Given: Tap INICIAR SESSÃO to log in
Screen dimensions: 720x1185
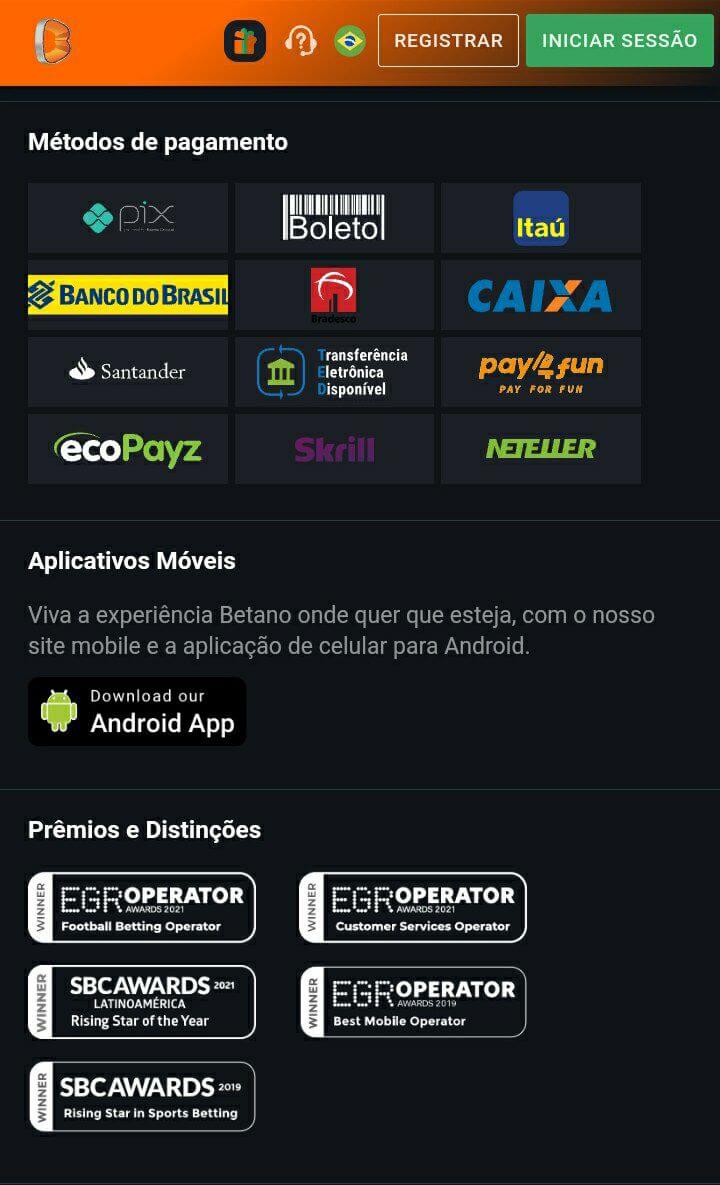Looking at the screenshot, I should click(620, 41).
